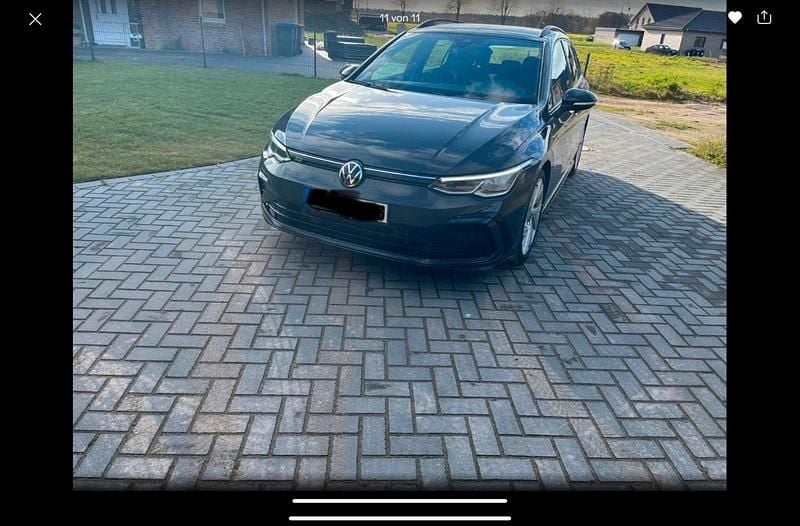800x526 pixels.
Task: Close the full-screen photo viewer
Action: coord(35,18)
